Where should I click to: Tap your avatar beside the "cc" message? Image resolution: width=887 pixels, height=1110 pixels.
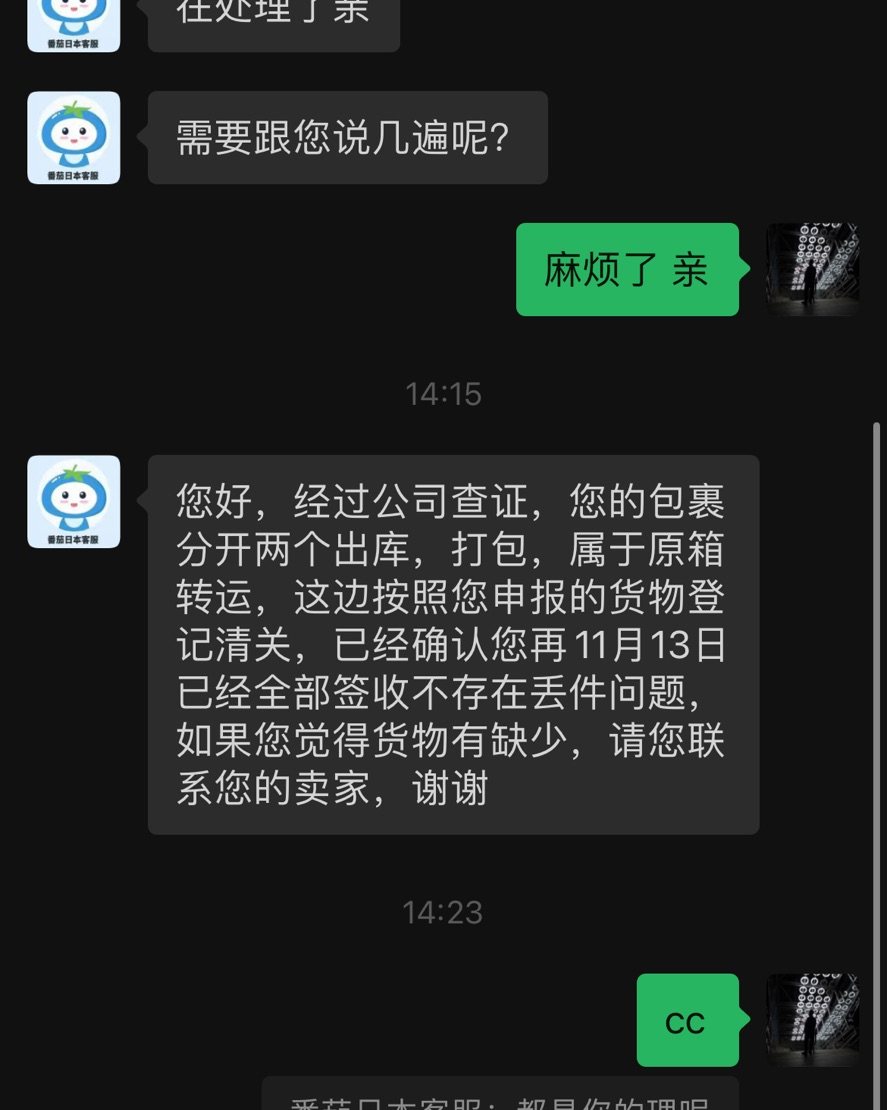pos(812,1019)
